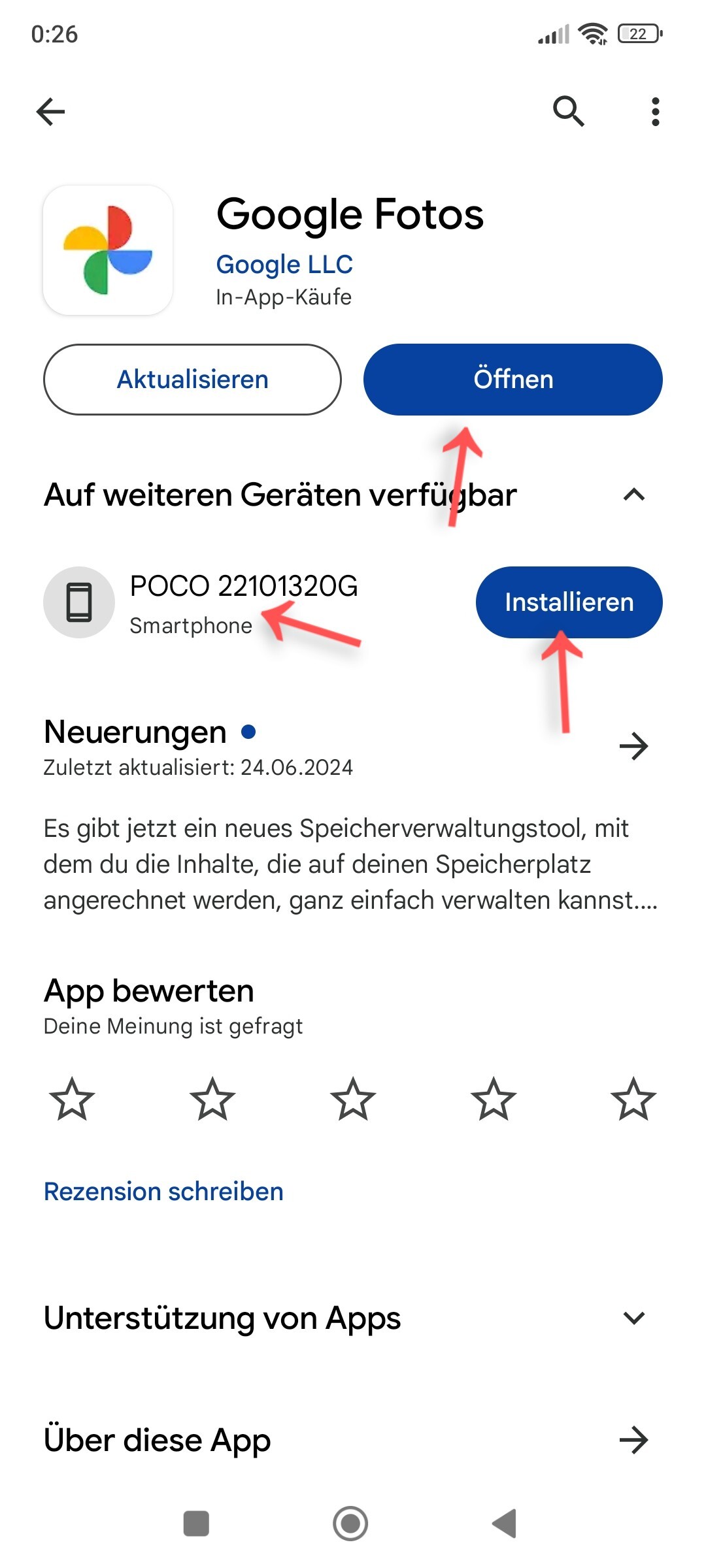Tap the Aktualisieren button
The width and height of the screenshot is (706, 1568).
click(x=192, y=380)
